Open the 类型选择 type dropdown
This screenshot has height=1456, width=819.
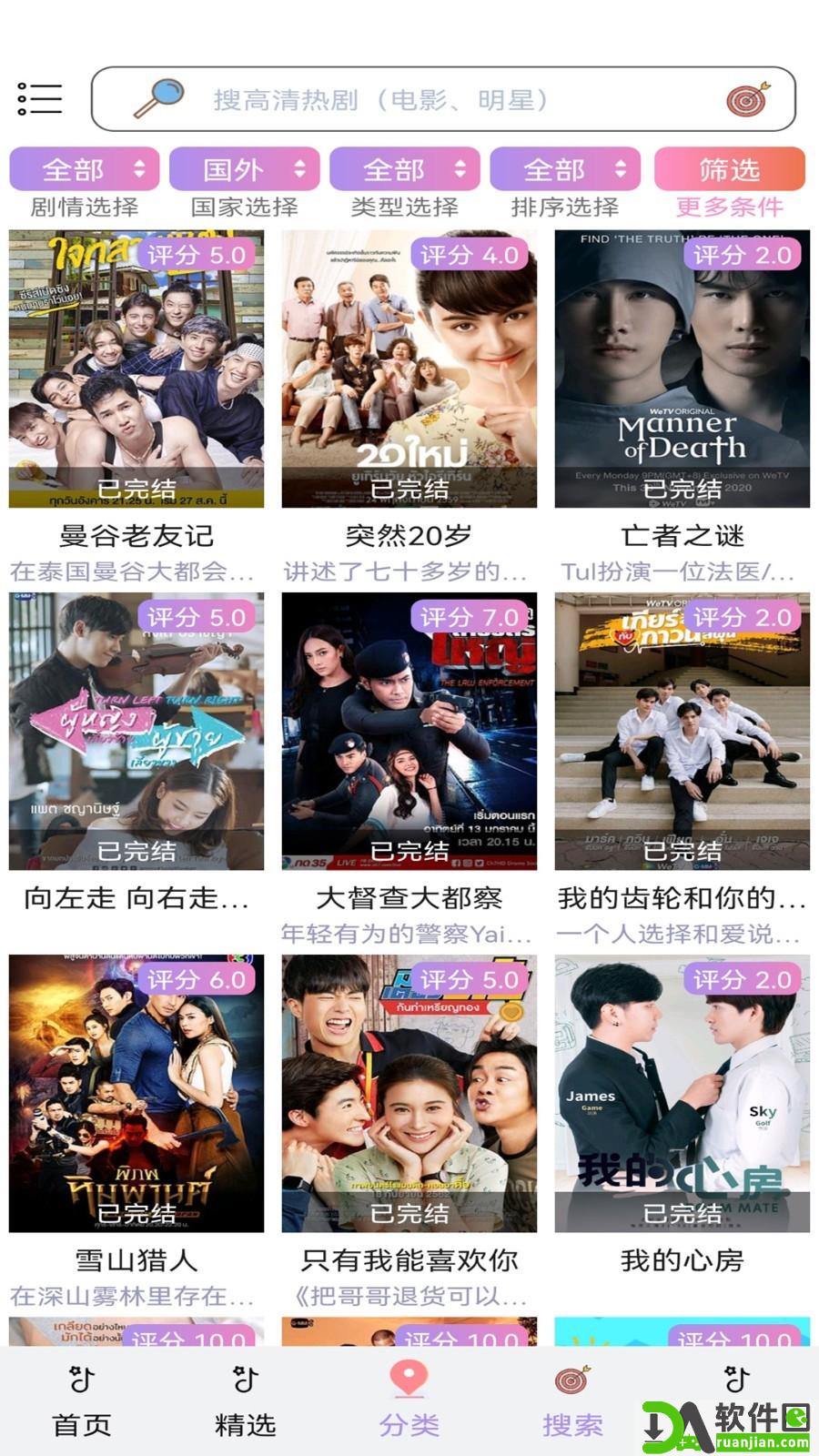click(405, 169)
